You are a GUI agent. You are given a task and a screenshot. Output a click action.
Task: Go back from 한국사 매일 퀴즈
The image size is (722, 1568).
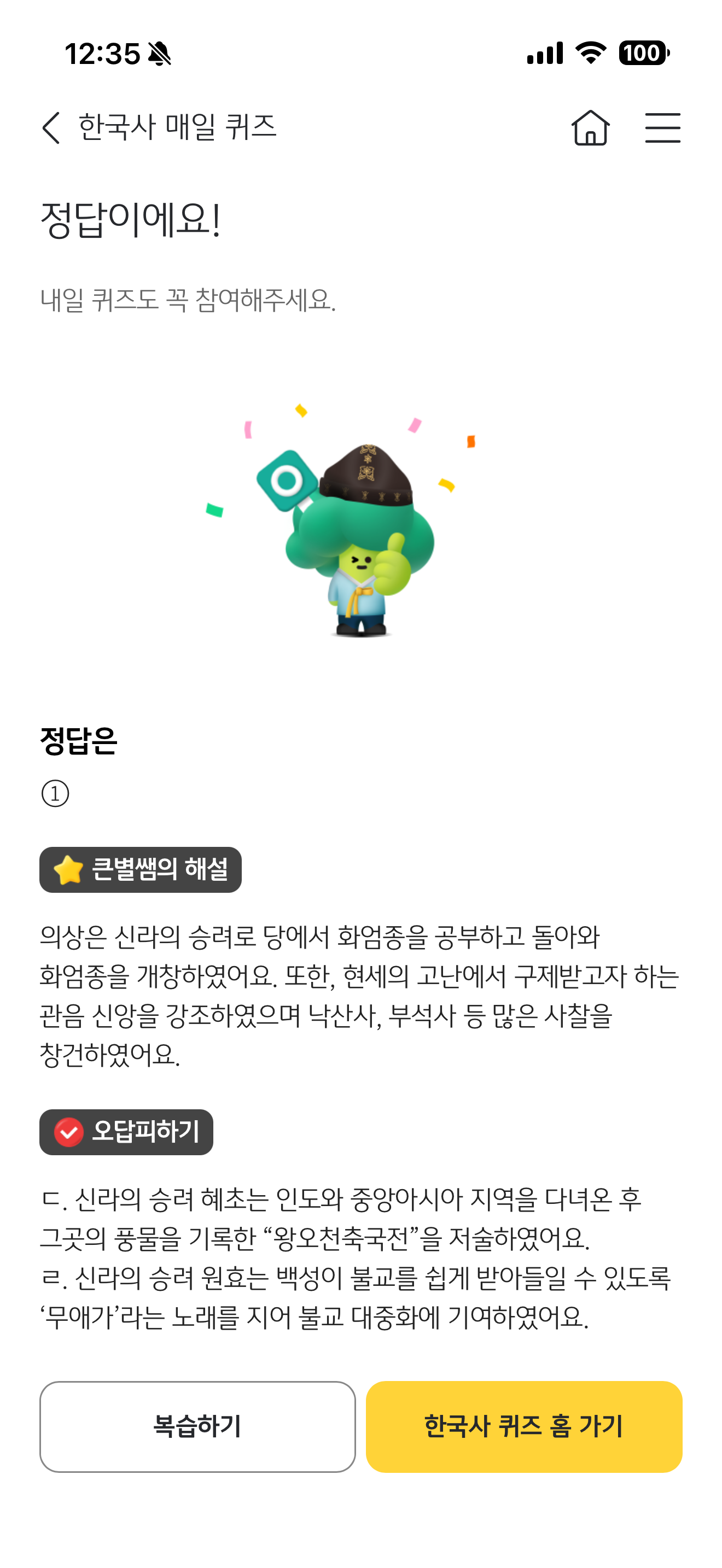pyautogui.click(x=51, y=128)
